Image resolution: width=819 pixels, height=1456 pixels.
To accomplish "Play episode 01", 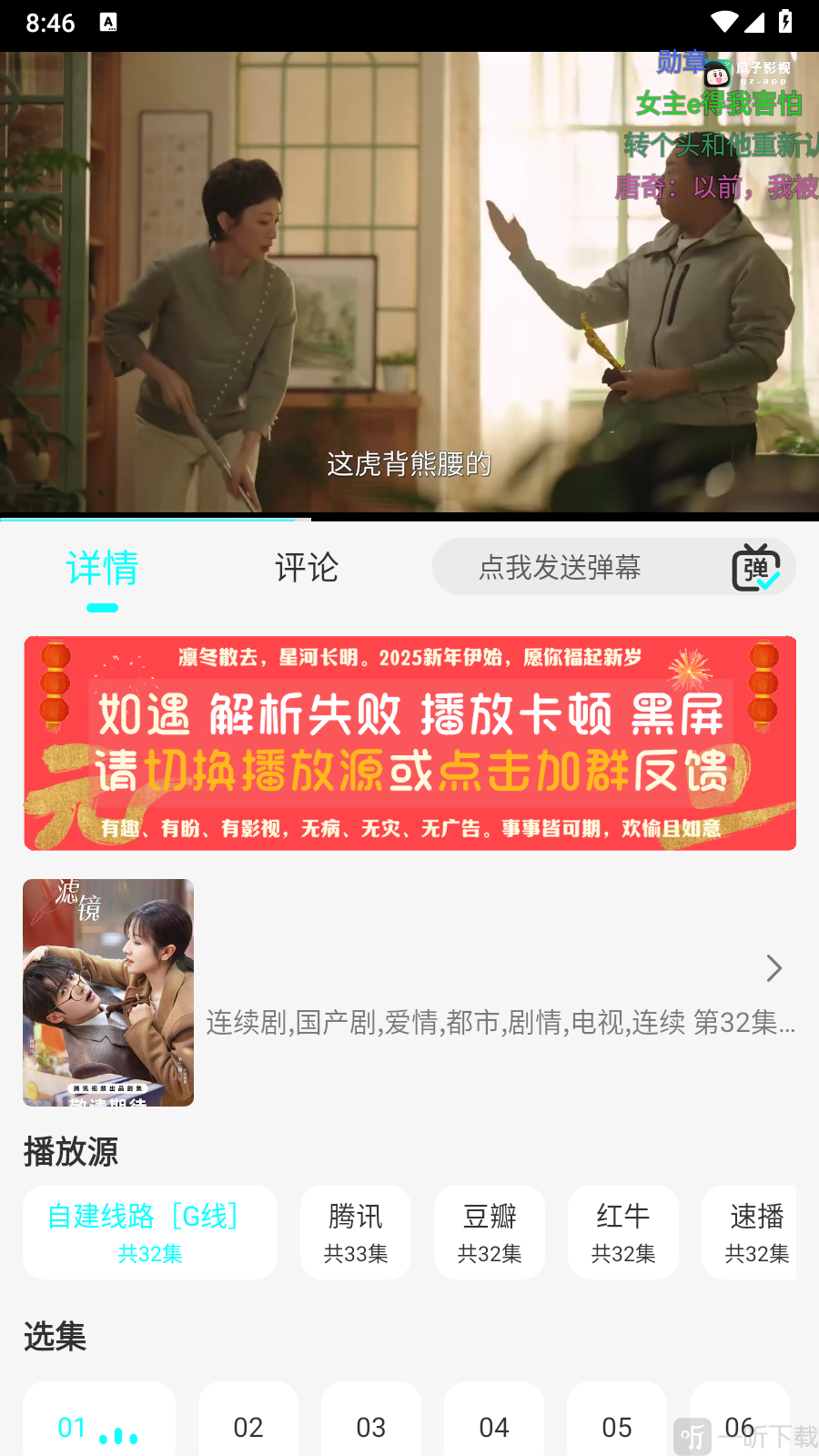I will click(x=98, y=1426).
